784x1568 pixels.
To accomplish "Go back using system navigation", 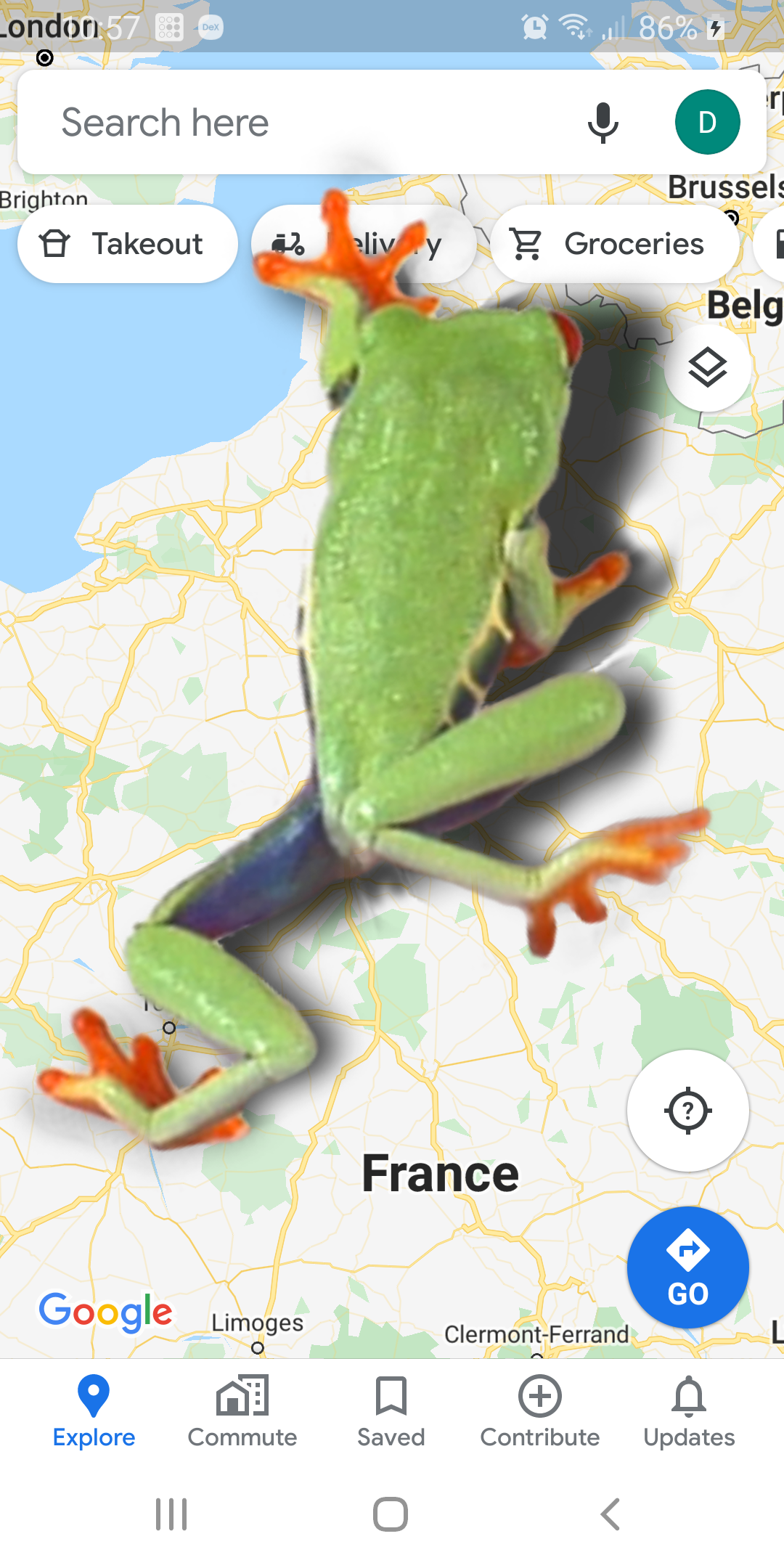I will point(611,1514).
